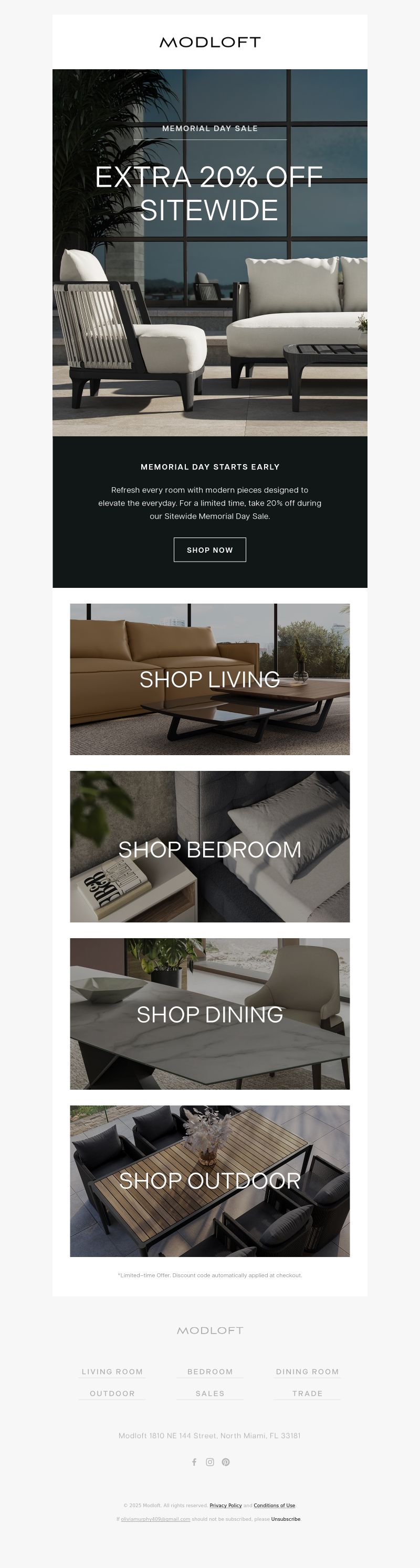
Task: Tap the Unsubscribe link
Action: pos(285,1519)
